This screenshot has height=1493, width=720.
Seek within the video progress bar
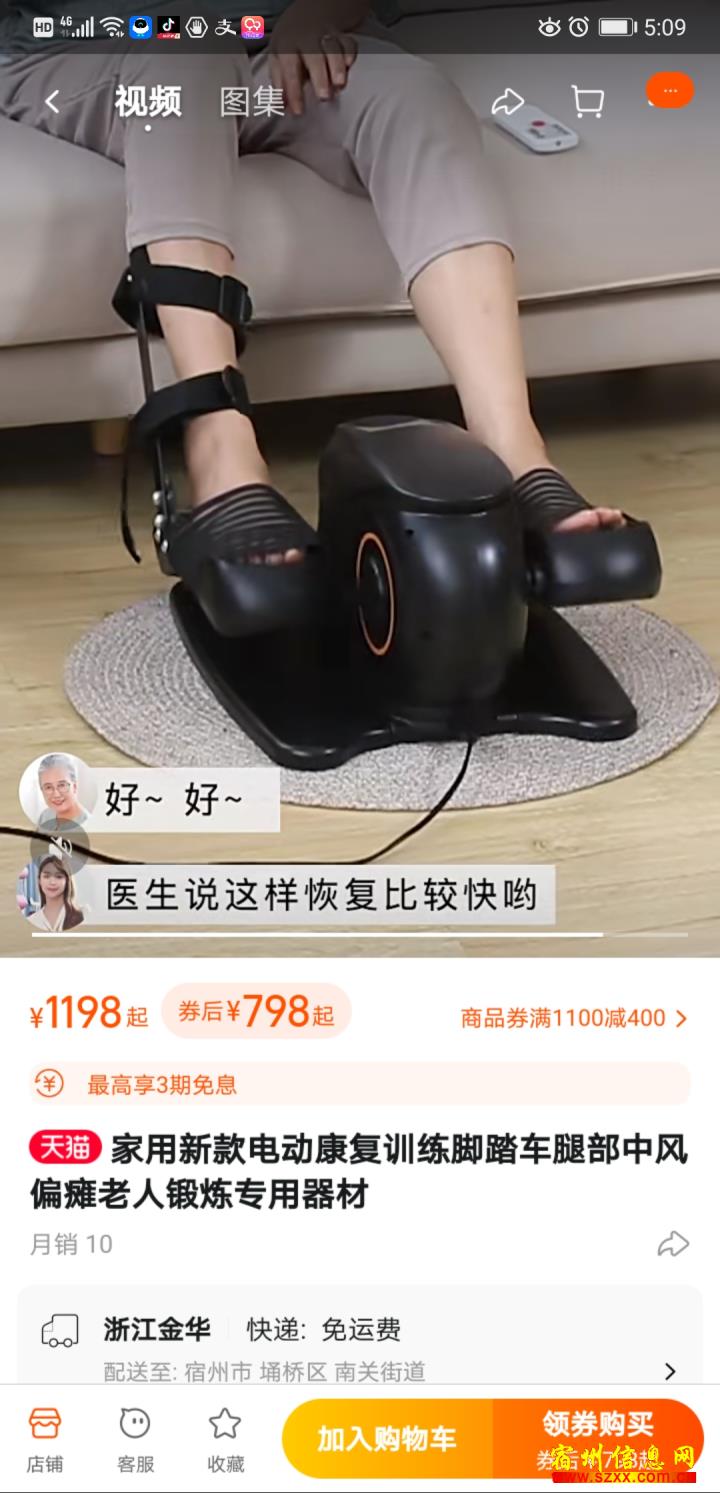(x=360, y=935)
